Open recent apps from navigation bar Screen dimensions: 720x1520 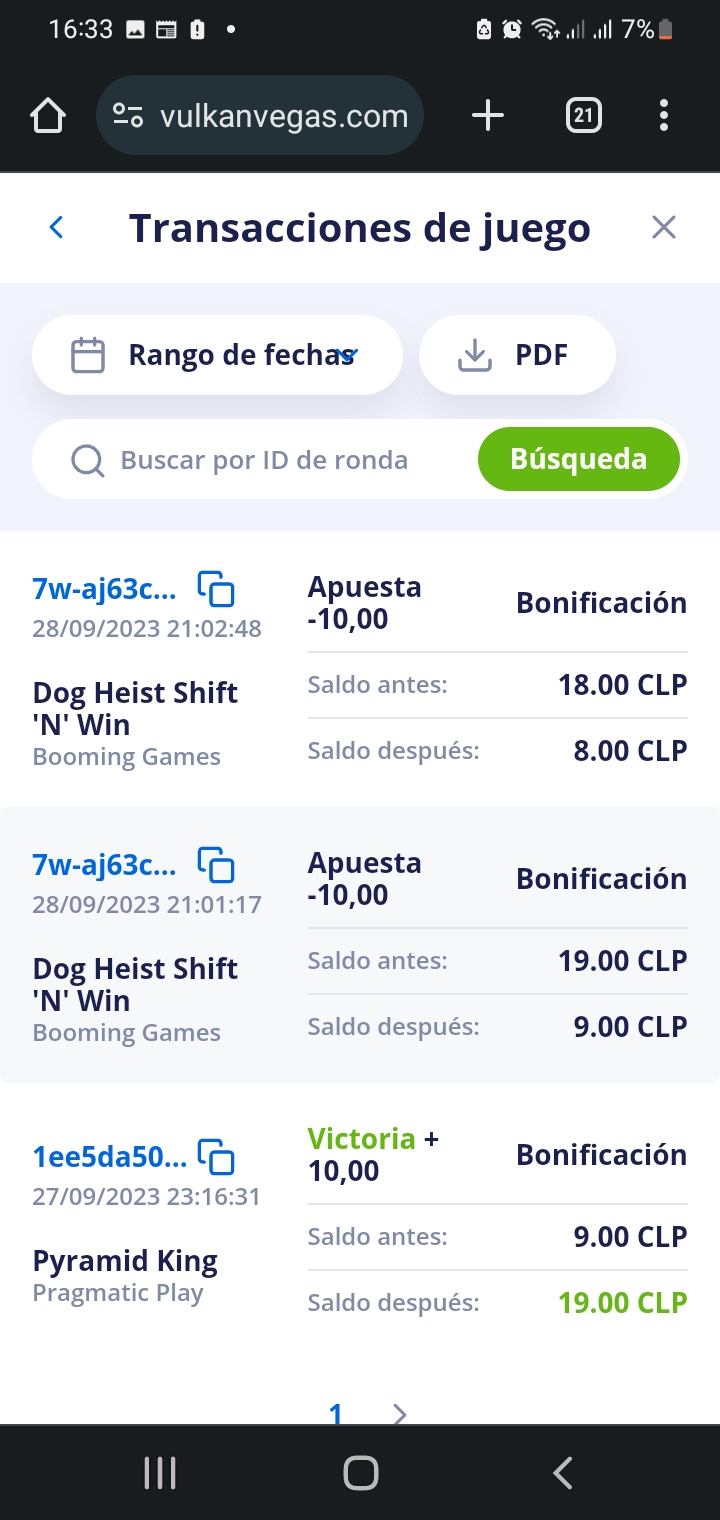pos(160,1473)
